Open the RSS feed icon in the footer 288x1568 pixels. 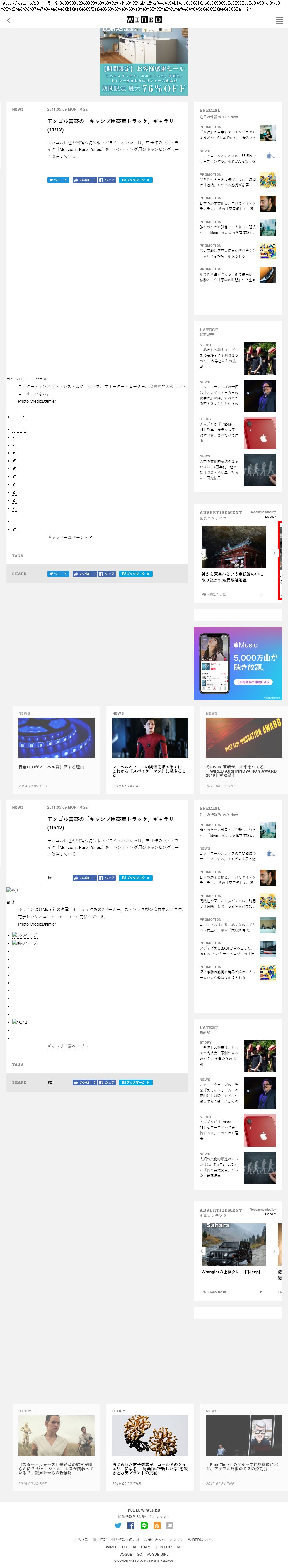pos(156,1525)
